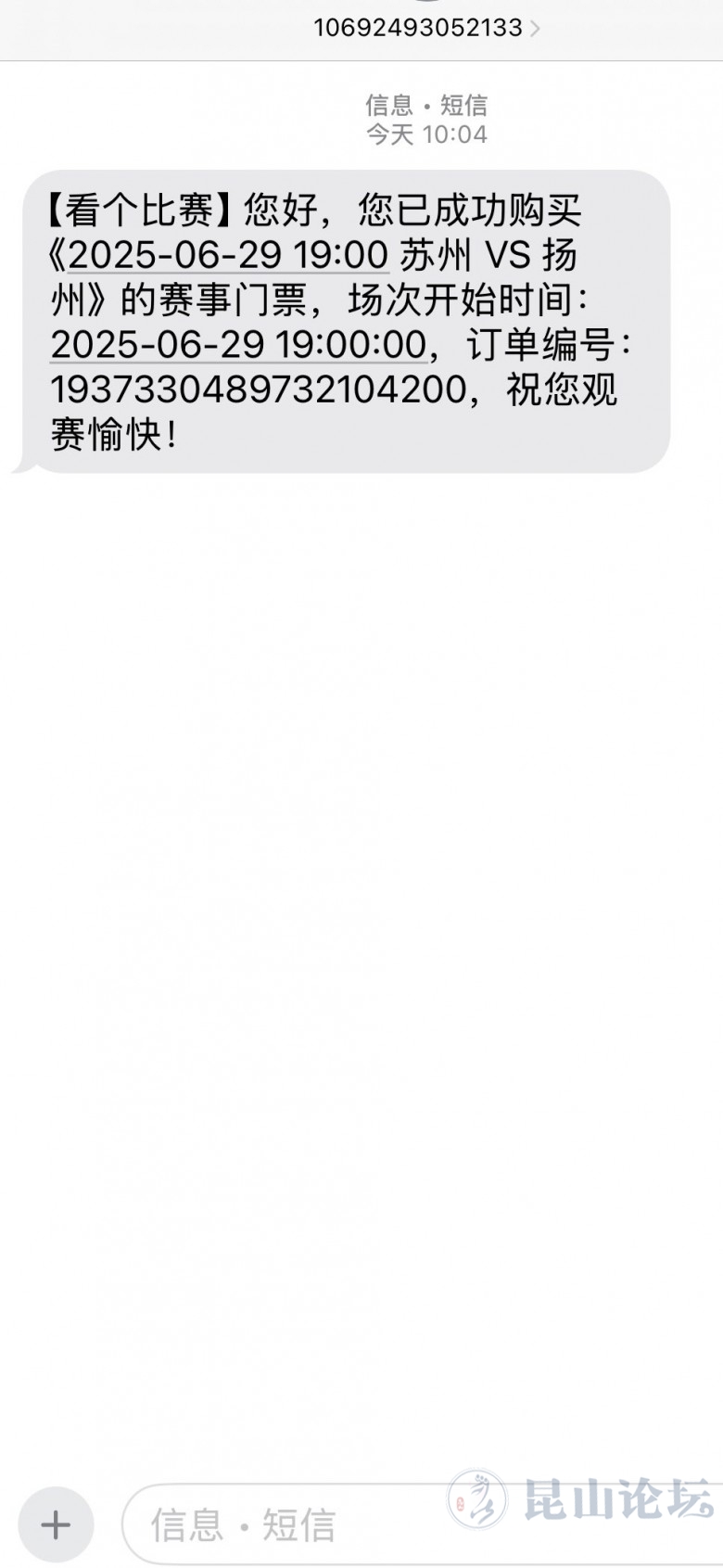Tap the underlined 2025-06-29 19:00:00 start time
The width and height of the screenshot is (723, 1568).
[x=238, y=344]
